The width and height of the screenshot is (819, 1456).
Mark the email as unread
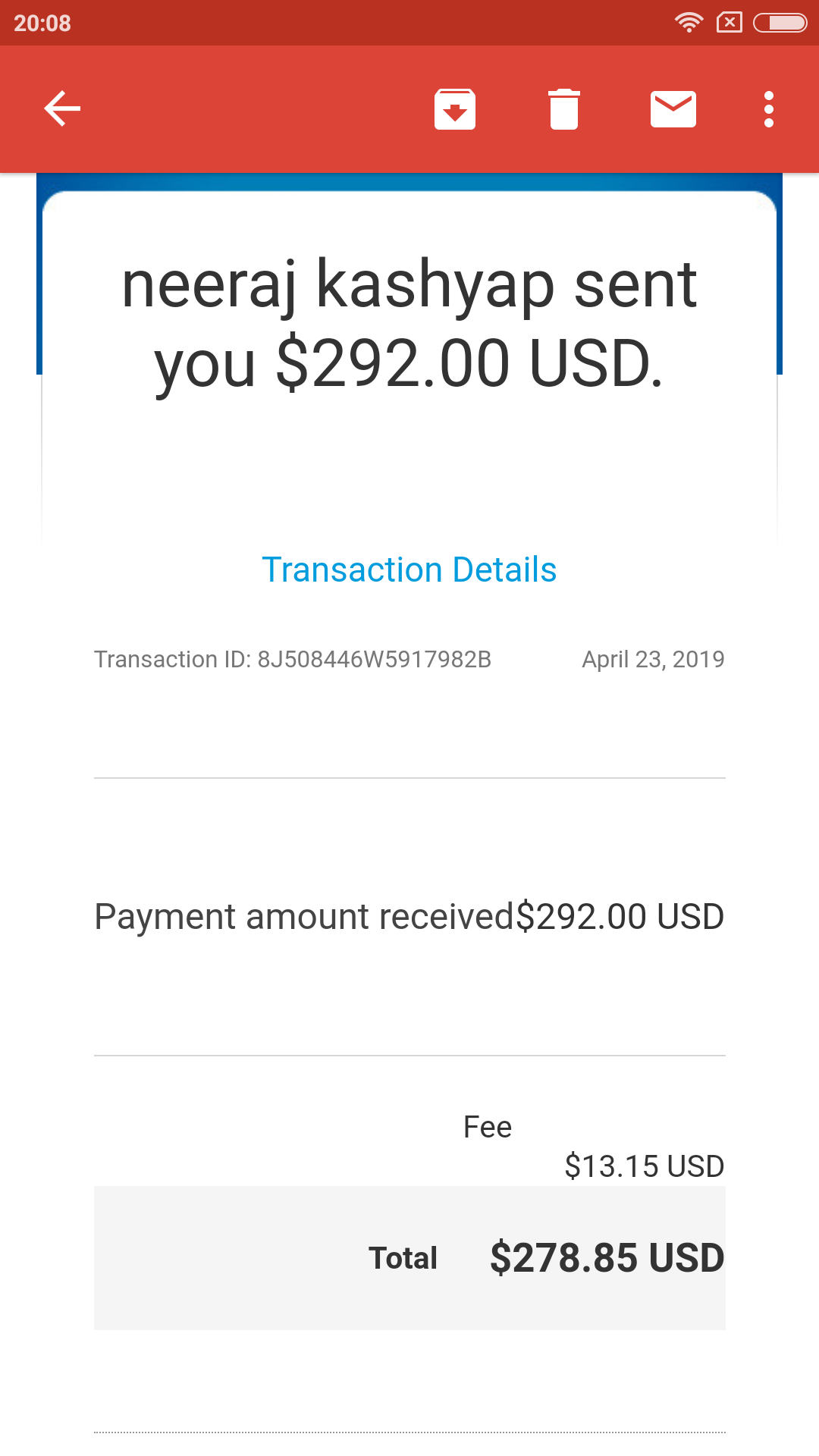(673, 109)
